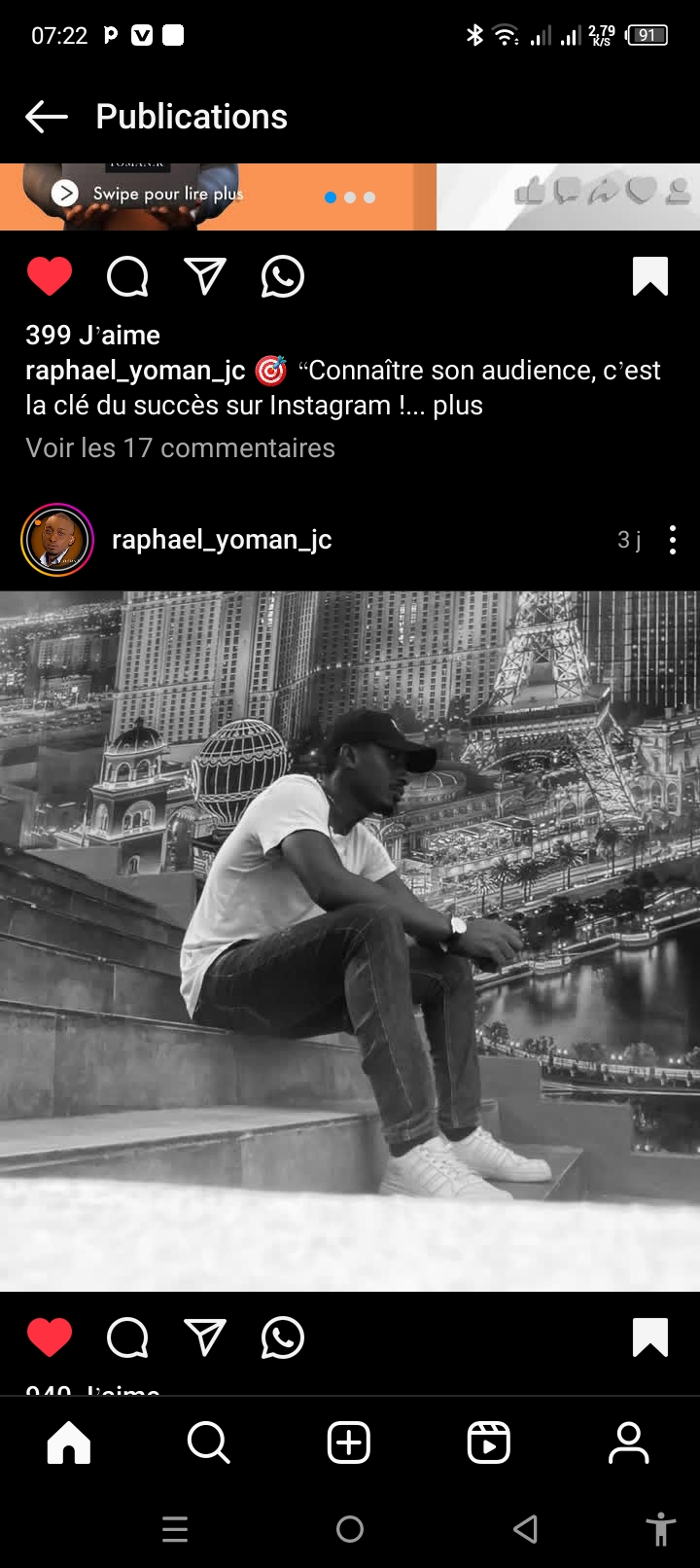Open your Profile tab
The width and height of the screenshot is (700, 1568).
coord(628,1443)
